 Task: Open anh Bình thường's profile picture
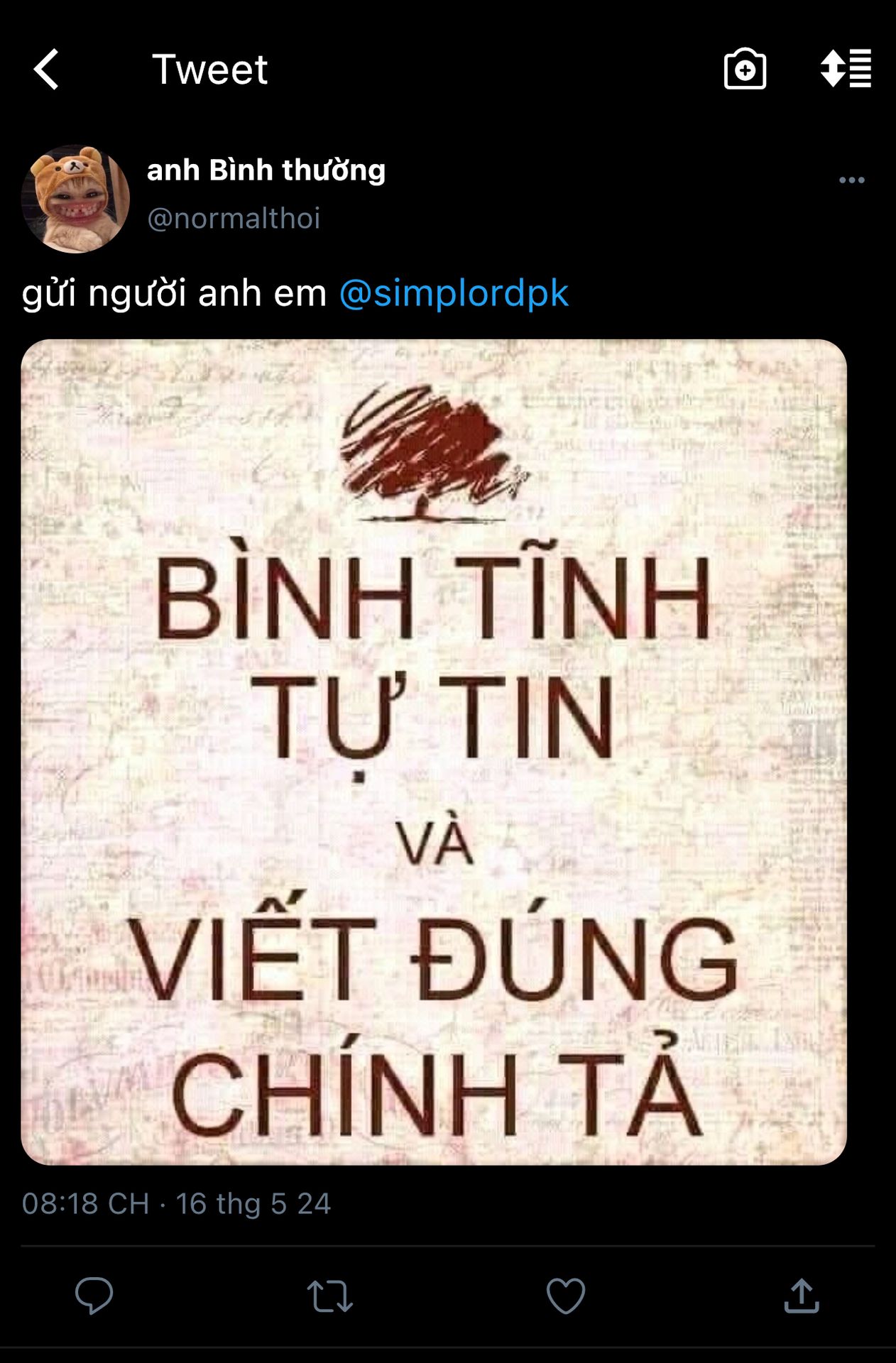75,199
